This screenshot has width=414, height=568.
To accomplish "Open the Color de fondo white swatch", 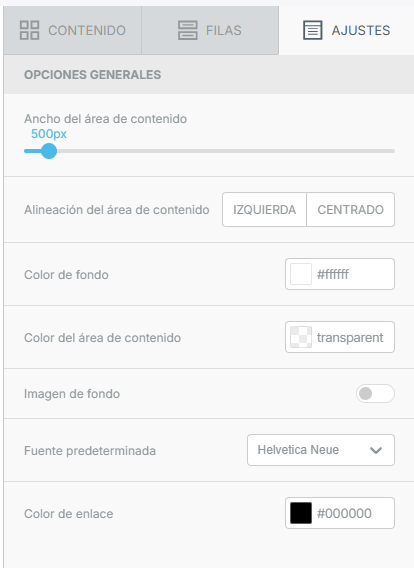I will [301, 274].
